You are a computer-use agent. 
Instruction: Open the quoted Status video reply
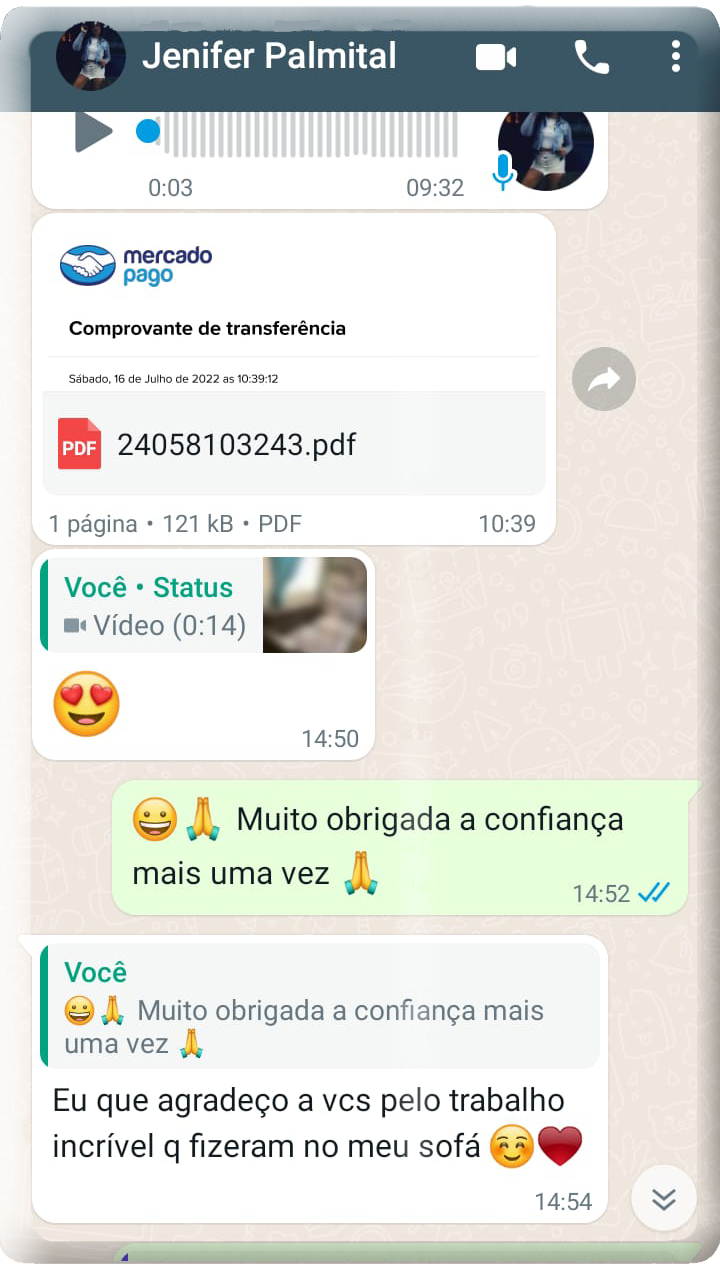(x=204, y=605)
